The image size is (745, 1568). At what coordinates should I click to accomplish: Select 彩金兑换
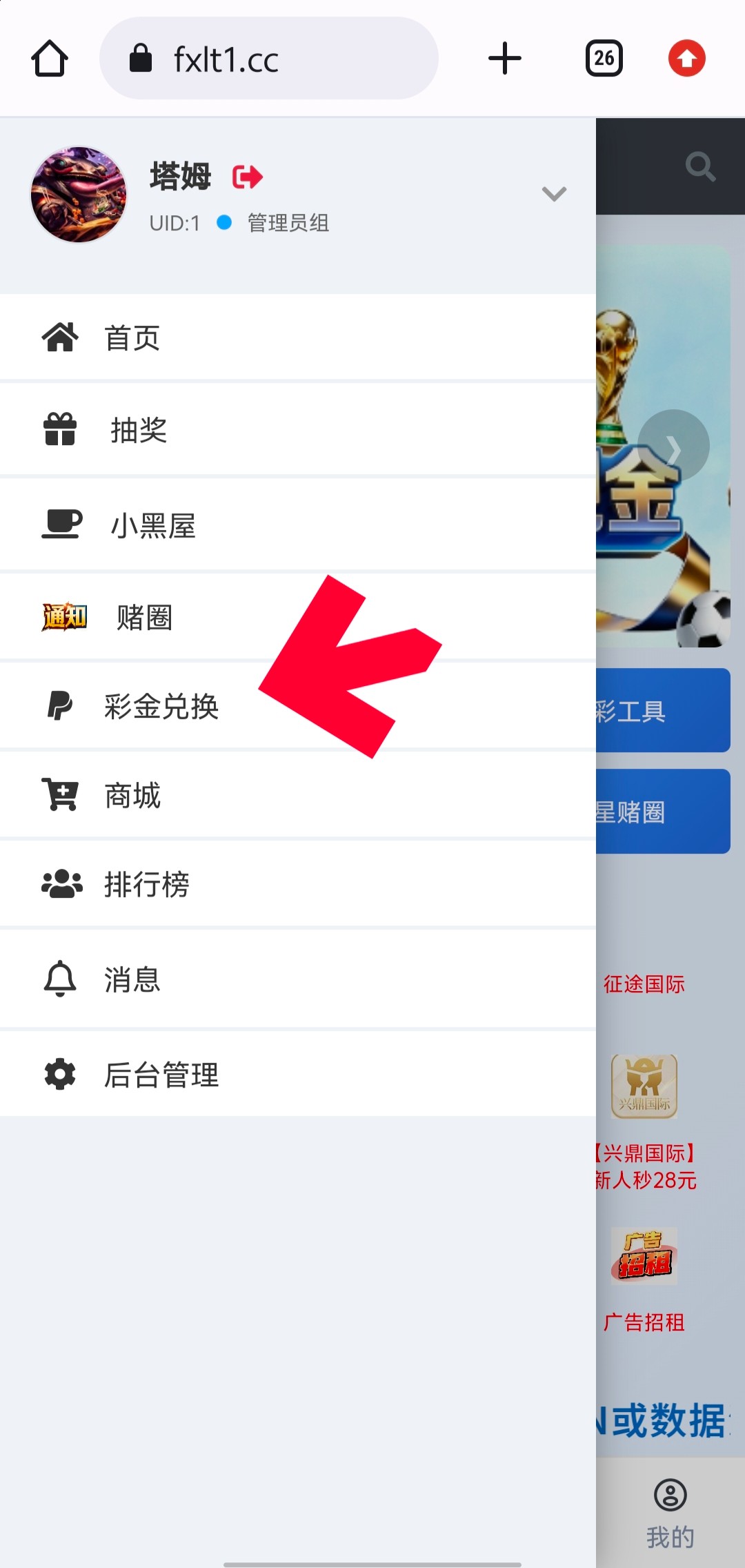pos(161,707)
